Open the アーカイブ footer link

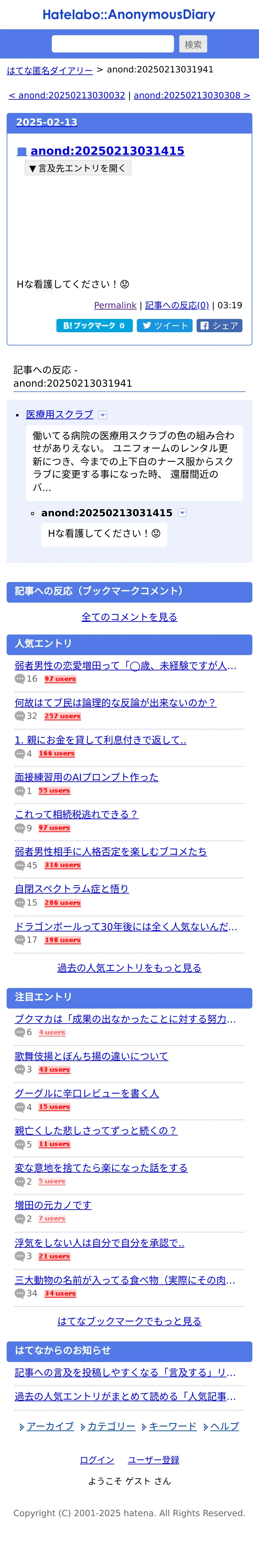(50, 1426)
